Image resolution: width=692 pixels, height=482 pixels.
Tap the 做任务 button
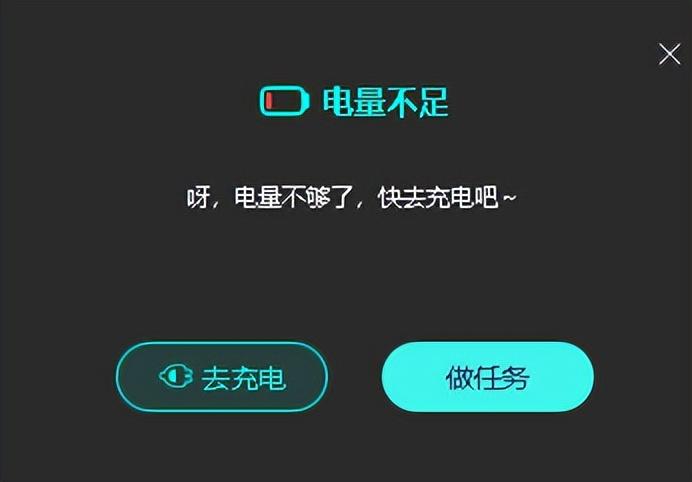(x=488, y=377)
